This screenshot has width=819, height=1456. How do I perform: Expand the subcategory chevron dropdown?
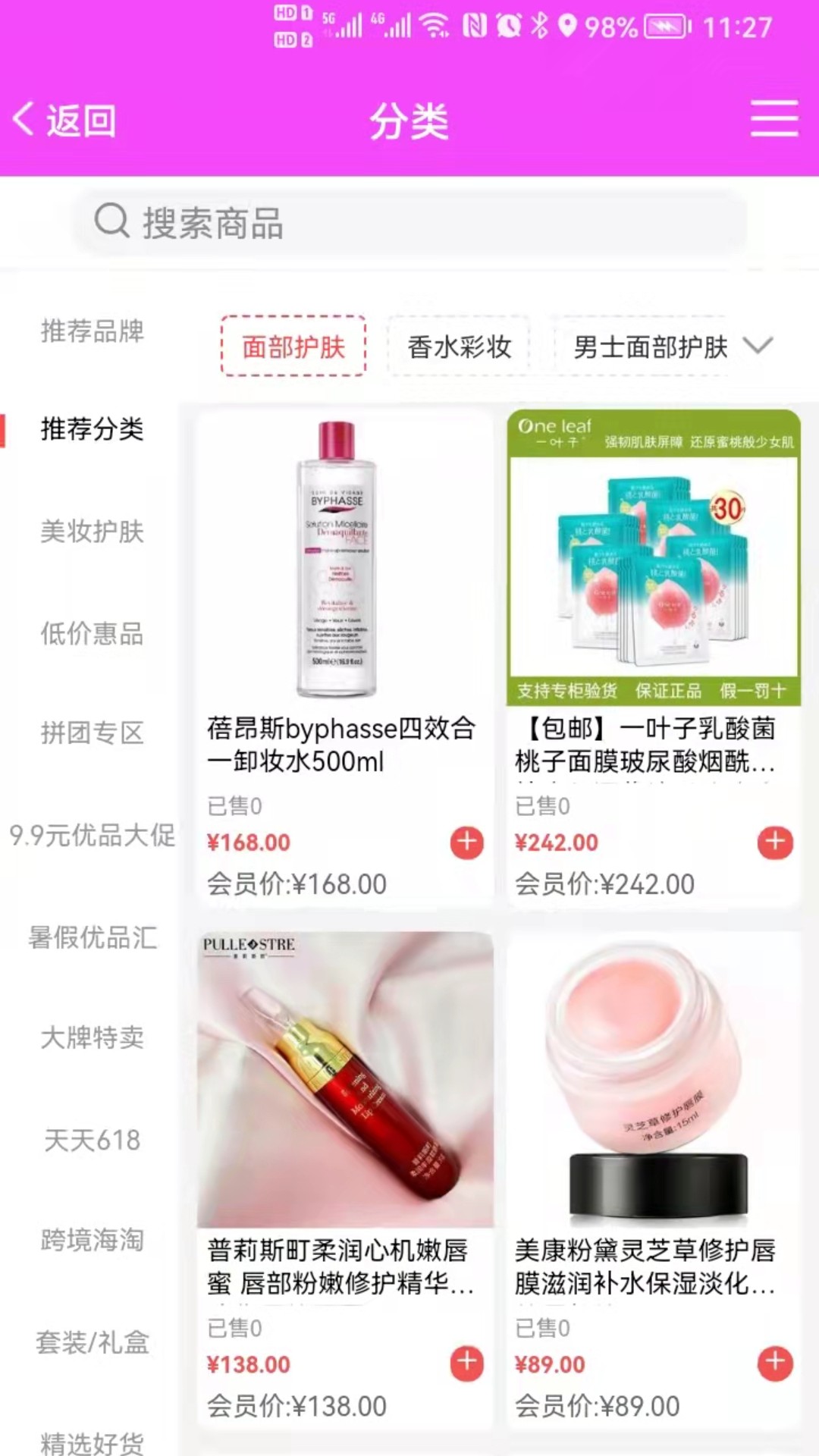coord(758,346)
